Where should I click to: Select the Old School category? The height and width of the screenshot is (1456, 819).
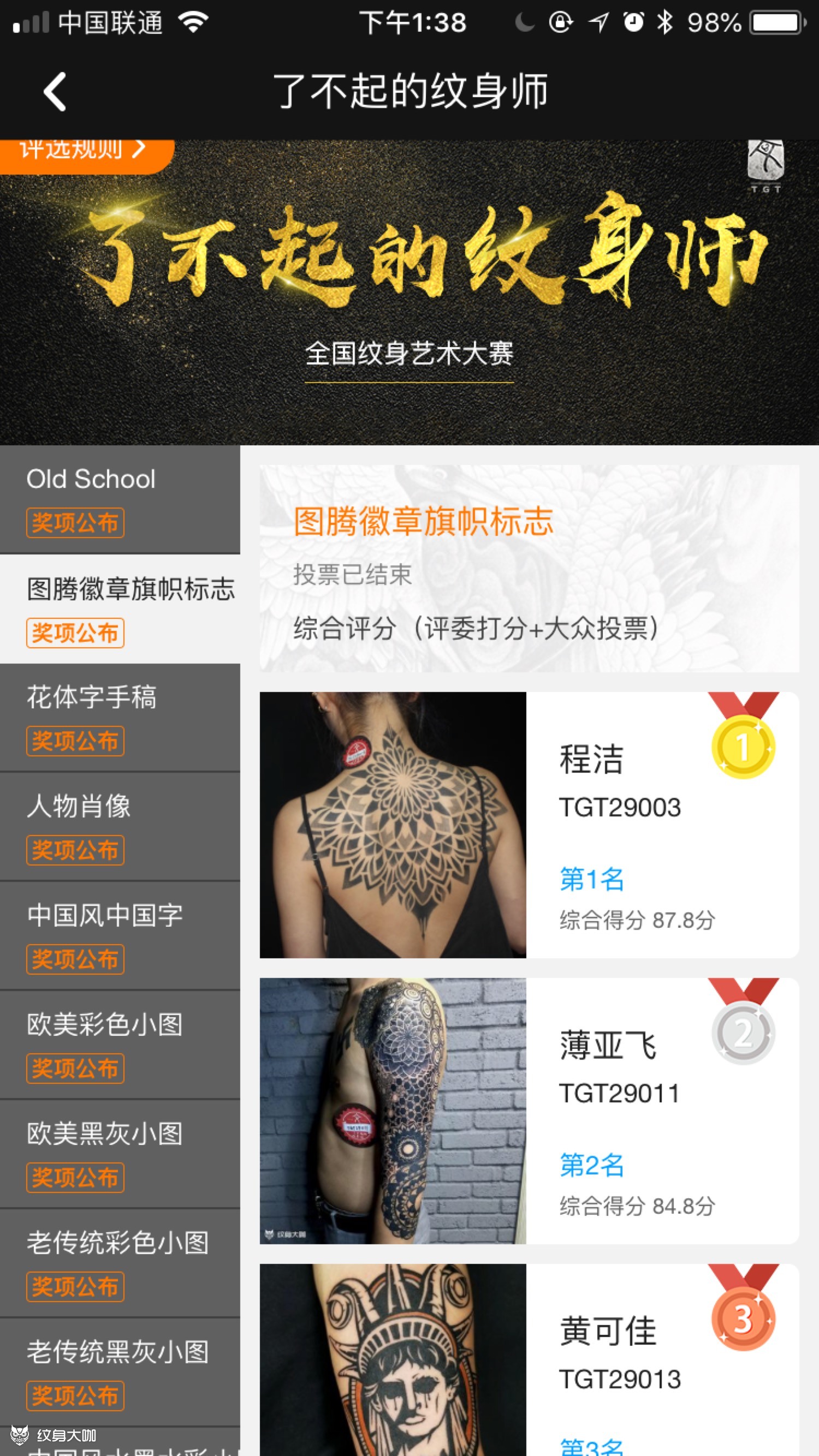point(120,499)
